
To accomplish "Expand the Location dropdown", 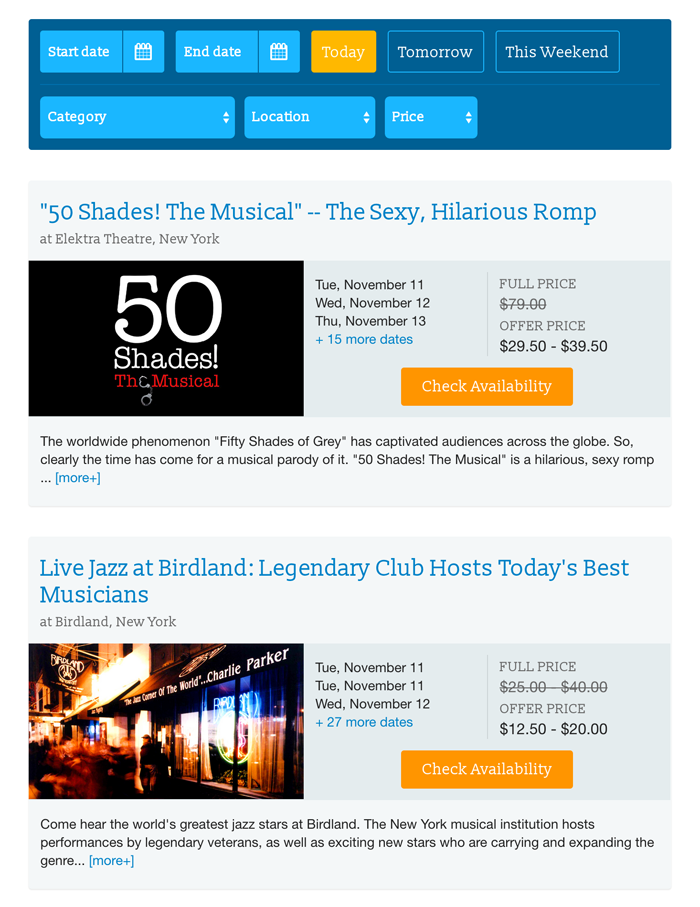I will (x=309, y=117).
